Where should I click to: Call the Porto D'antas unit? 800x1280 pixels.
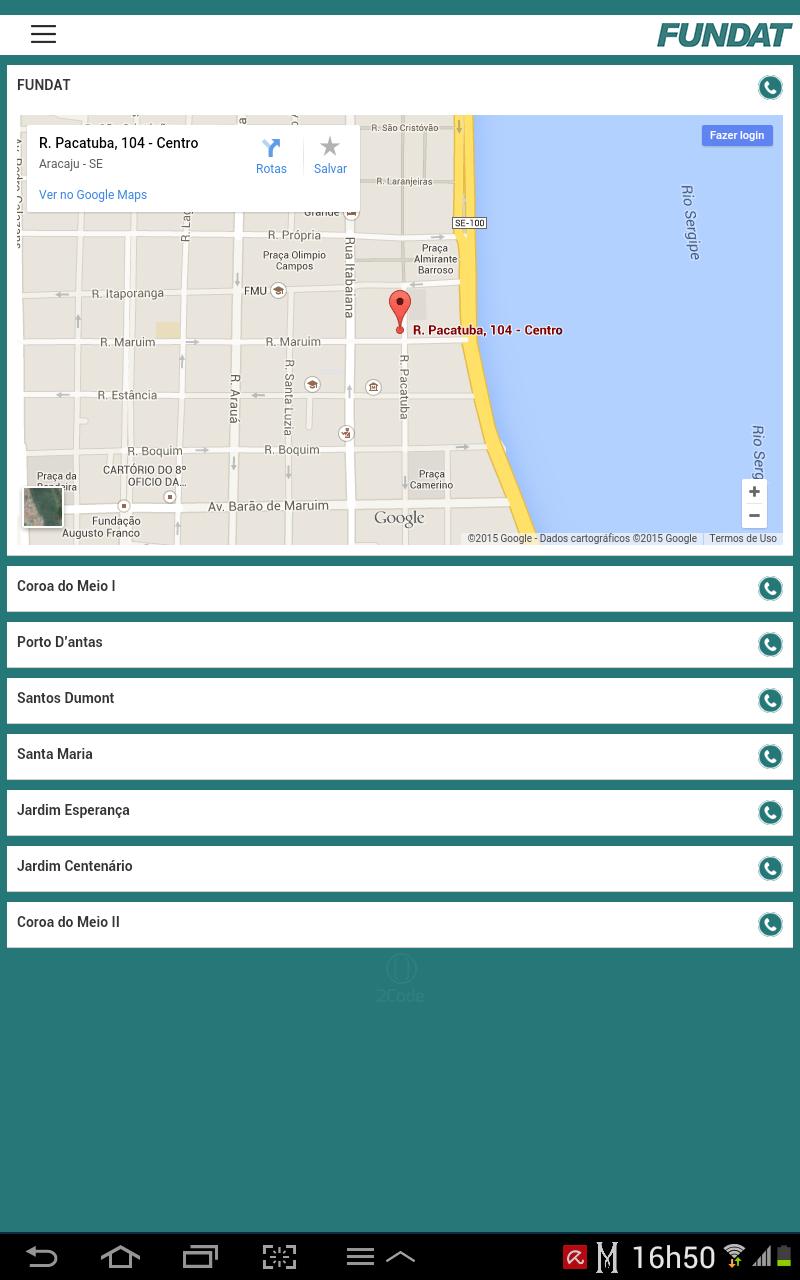pos(769,644)
